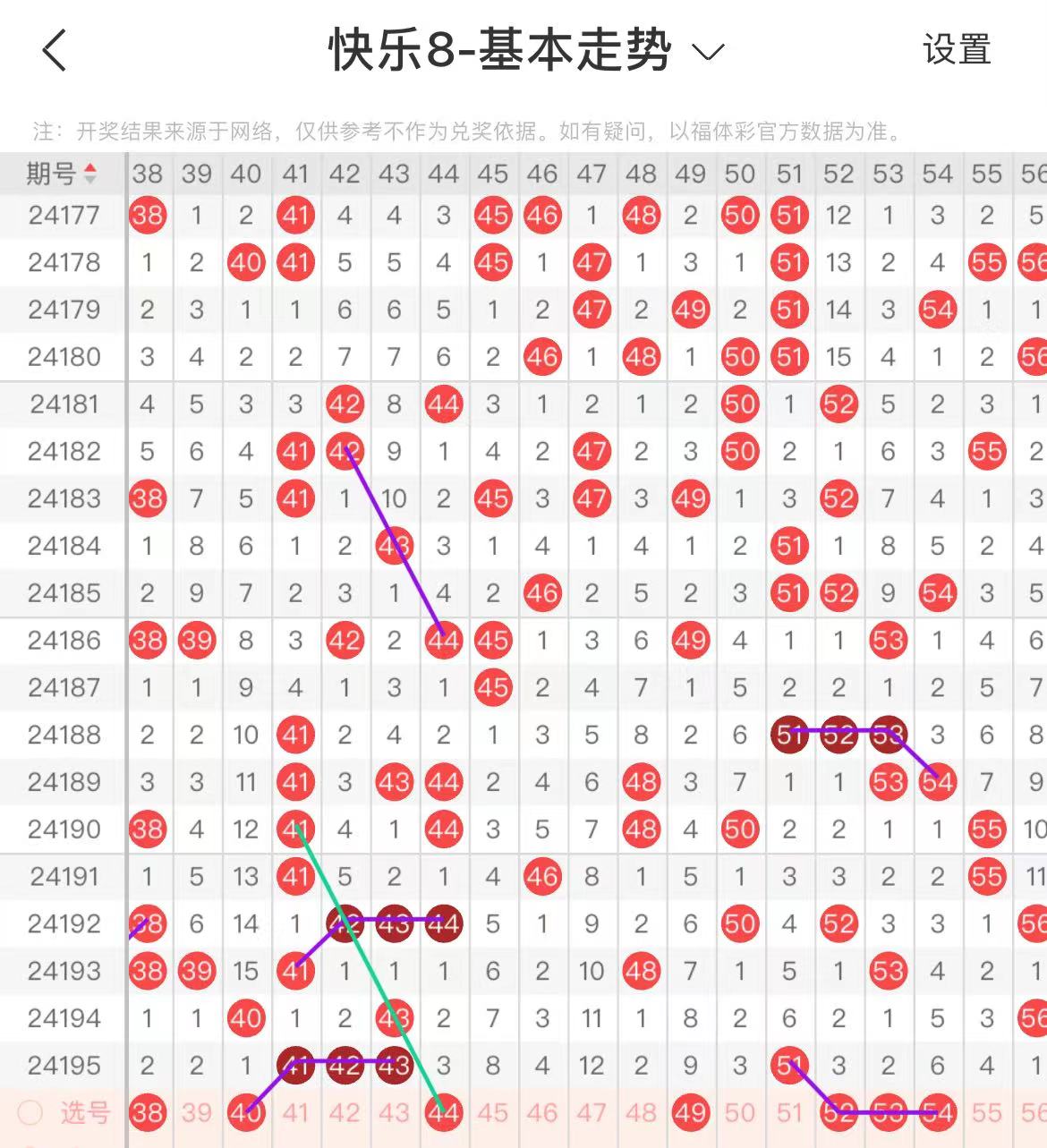Expand the 快乐8-基本走势 chart type dropdown

coord(708,52)
